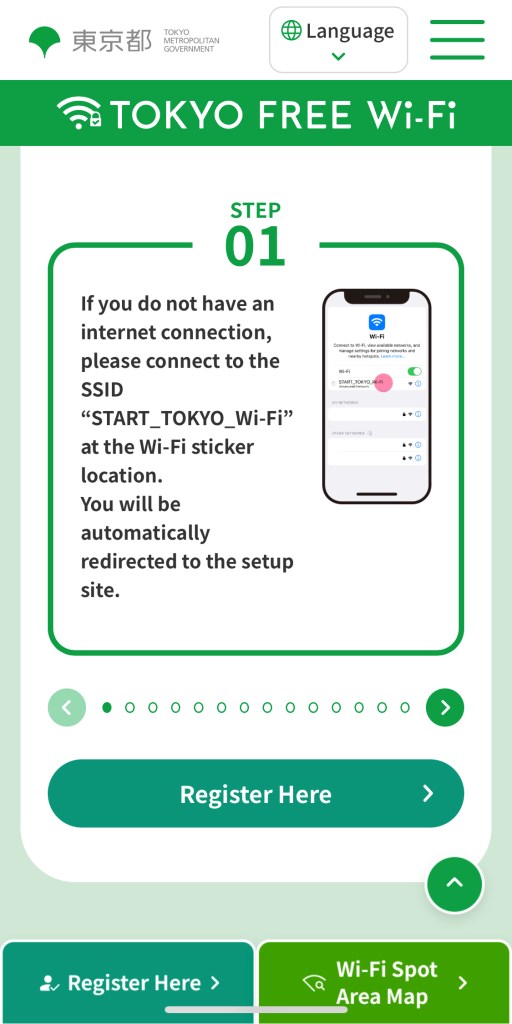This screenshot has height=1024, width=512.
Task: Jump back to top of page
Action: point(455,884)
